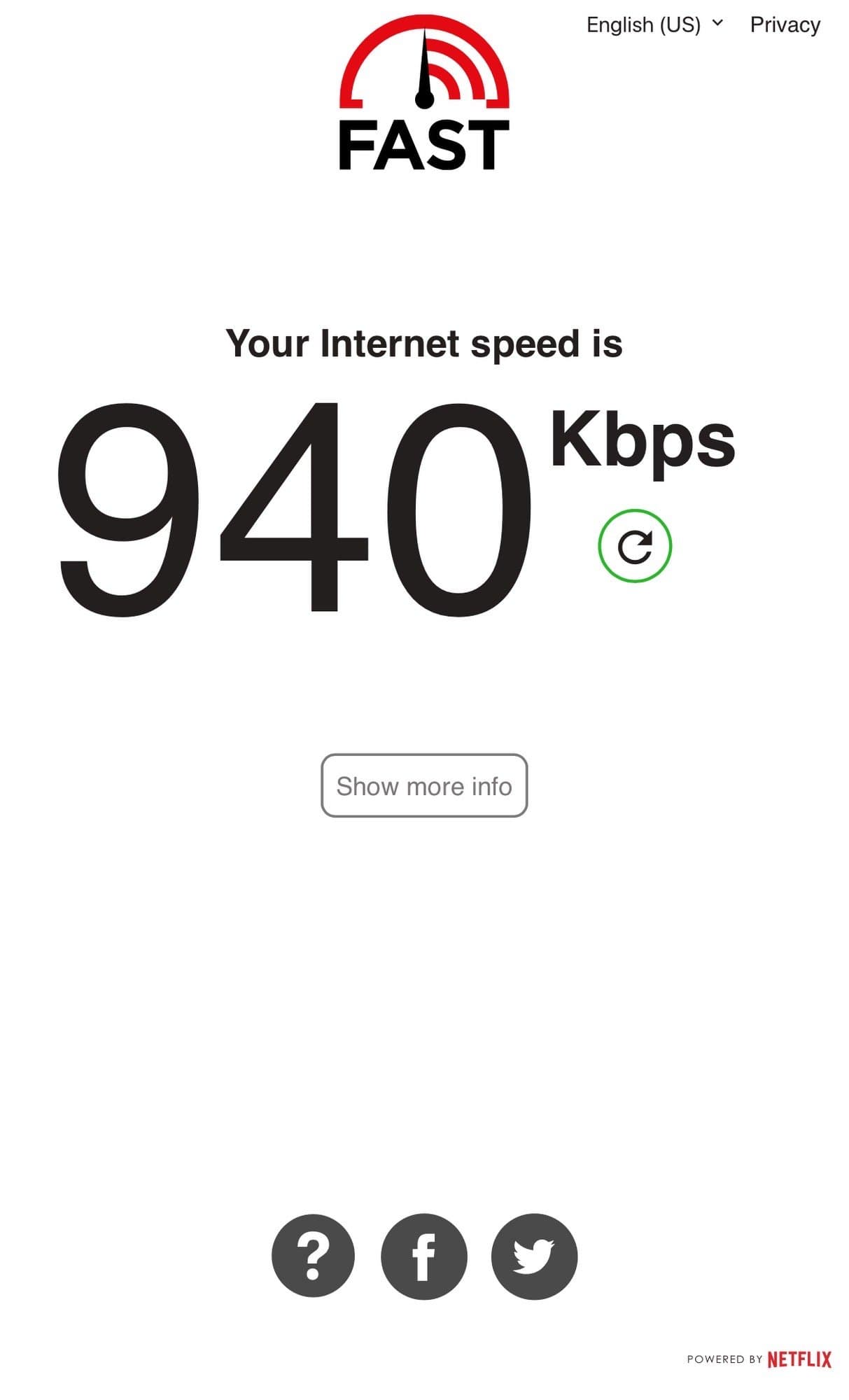This screenshot has height=1400, width=849.
Task: Share result on Facebook
Action: click(423, 1256)
